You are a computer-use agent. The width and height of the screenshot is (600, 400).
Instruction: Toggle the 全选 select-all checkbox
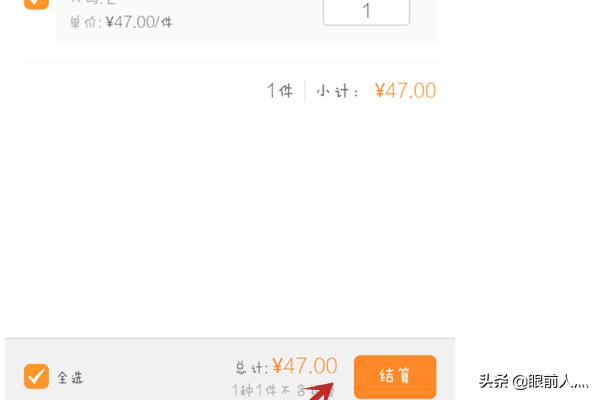point(36,376)
